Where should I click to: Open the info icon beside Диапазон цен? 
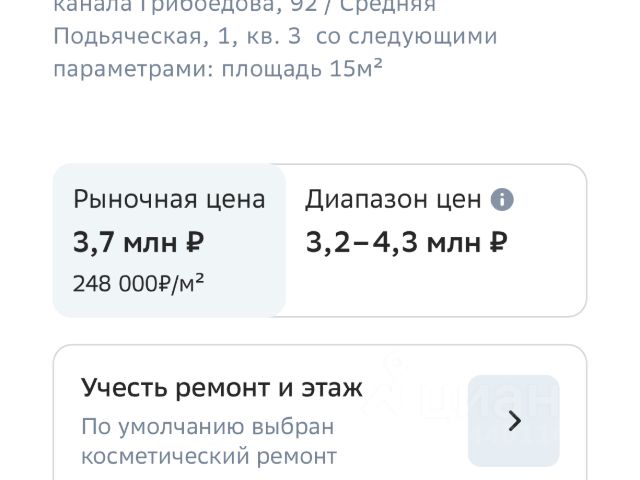[x=503, y=199]
